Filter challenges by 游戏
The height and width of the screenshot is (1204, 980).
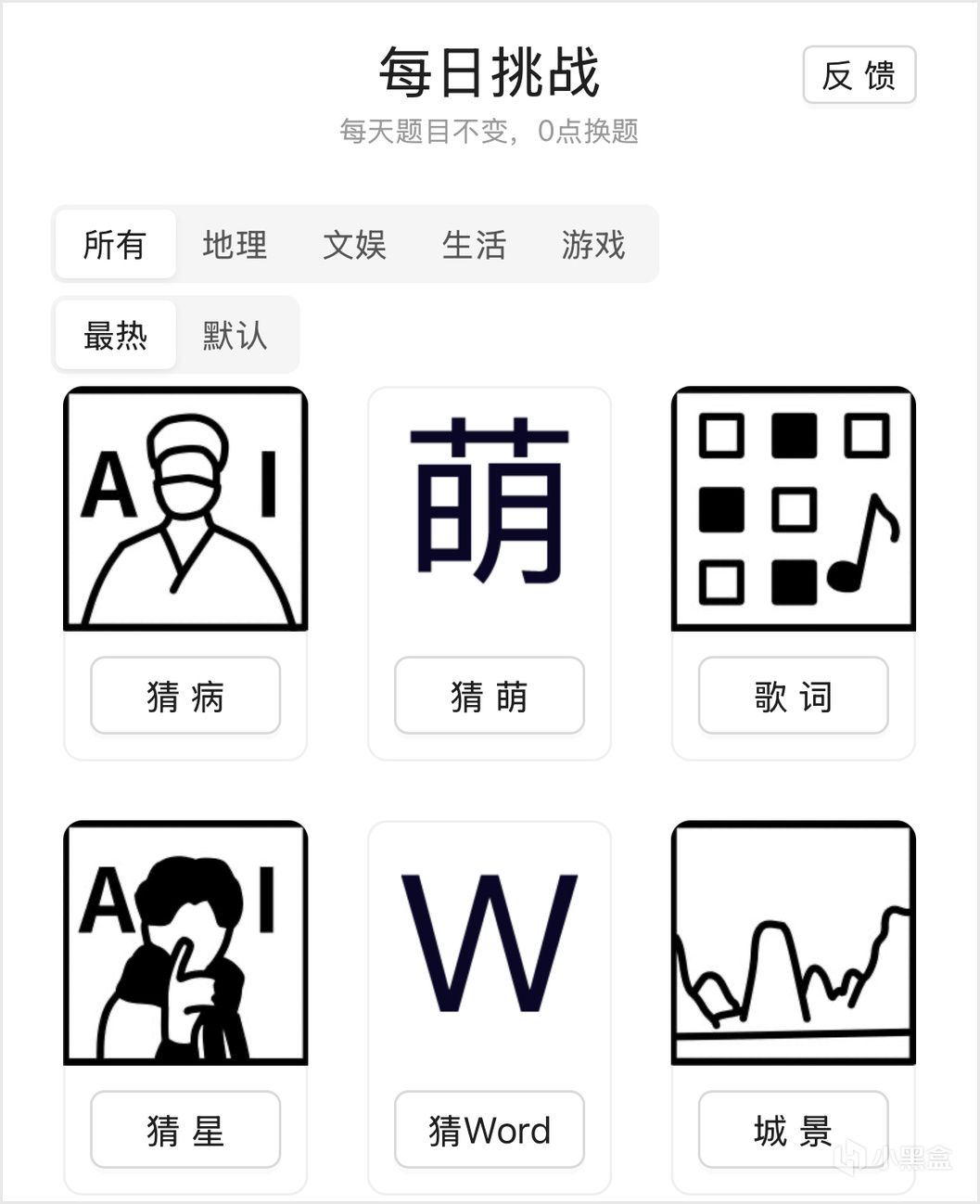point(593,245)
